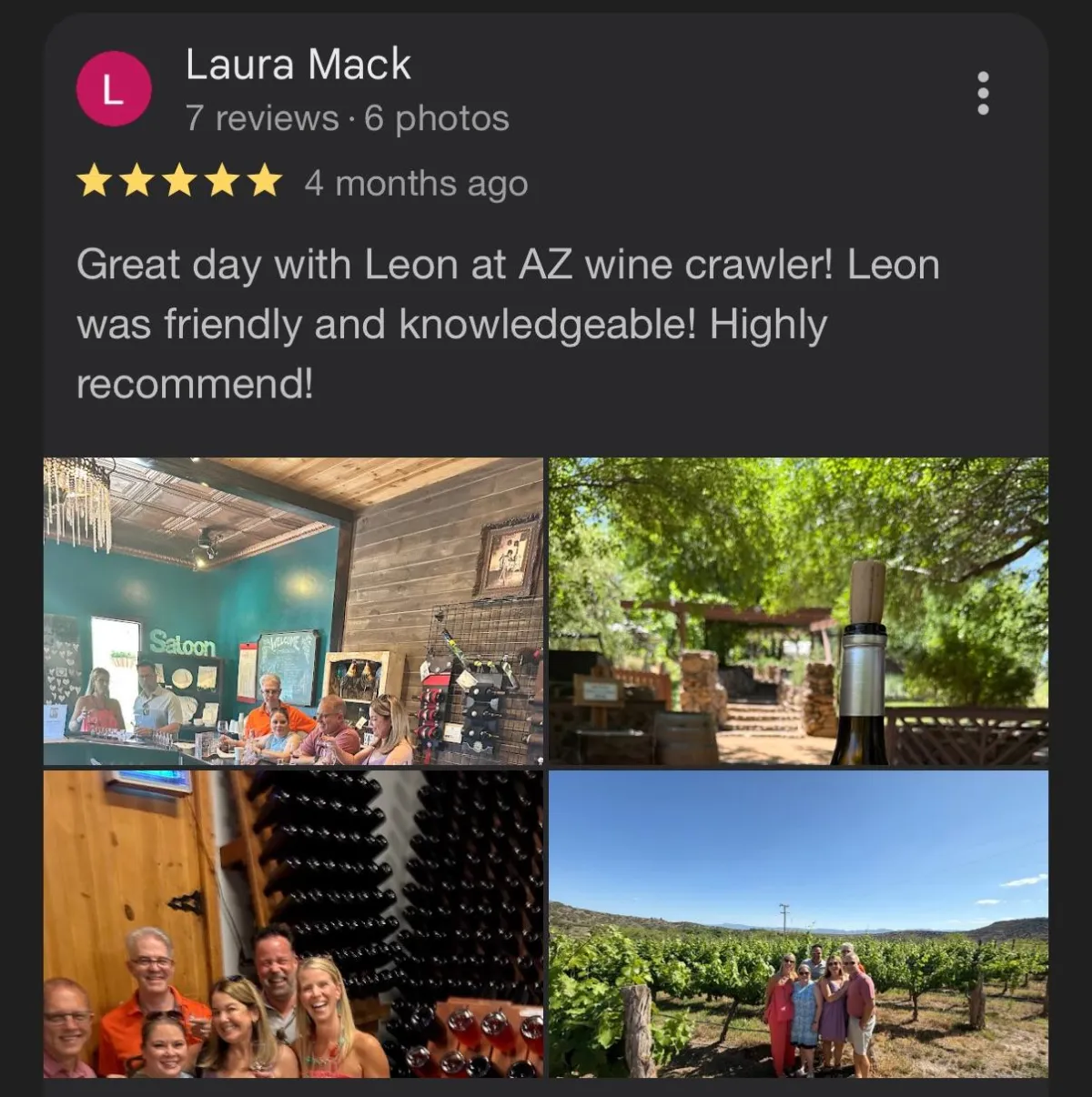Open the group selfie by wine racks

(293, 924)
